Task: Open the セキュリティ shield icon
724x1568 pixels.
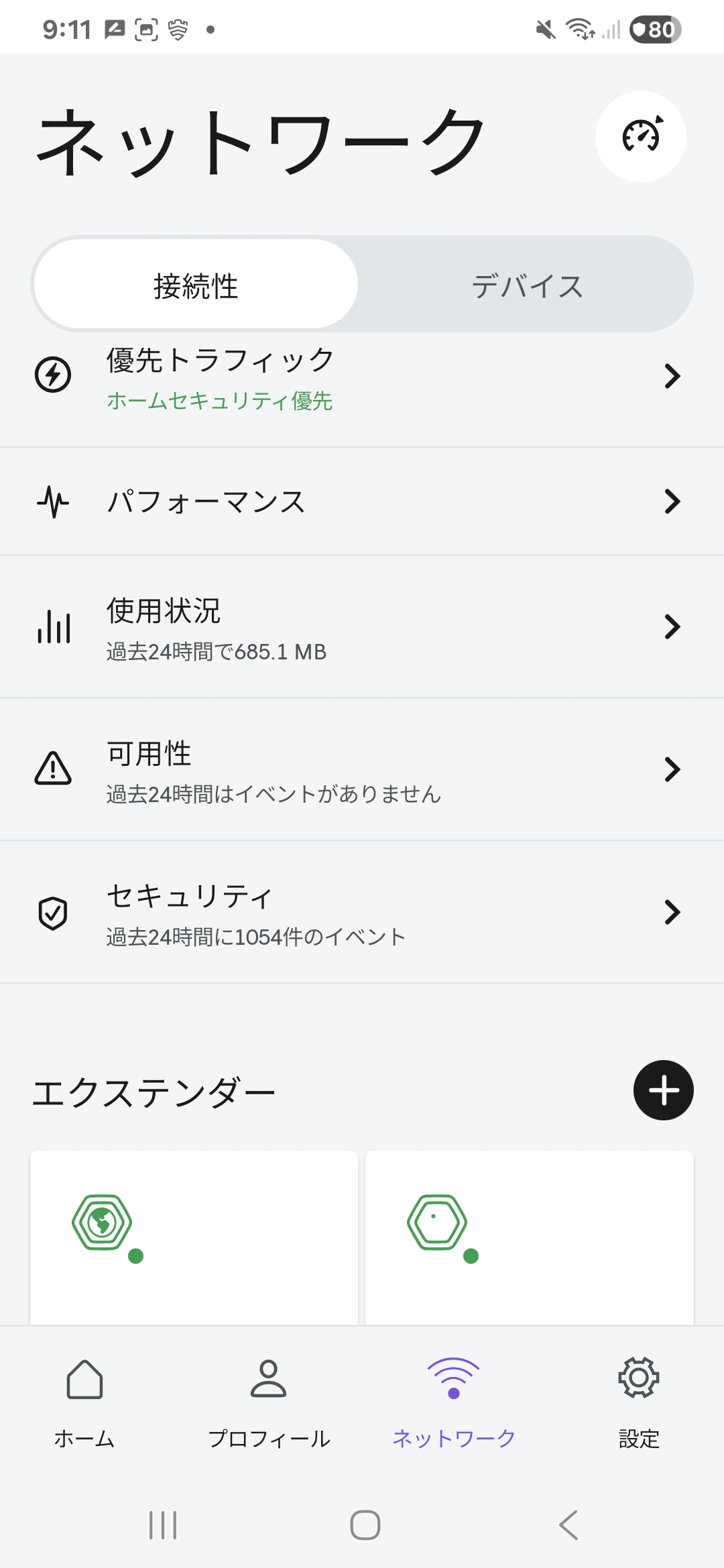Action: click(x=54, y=911)
